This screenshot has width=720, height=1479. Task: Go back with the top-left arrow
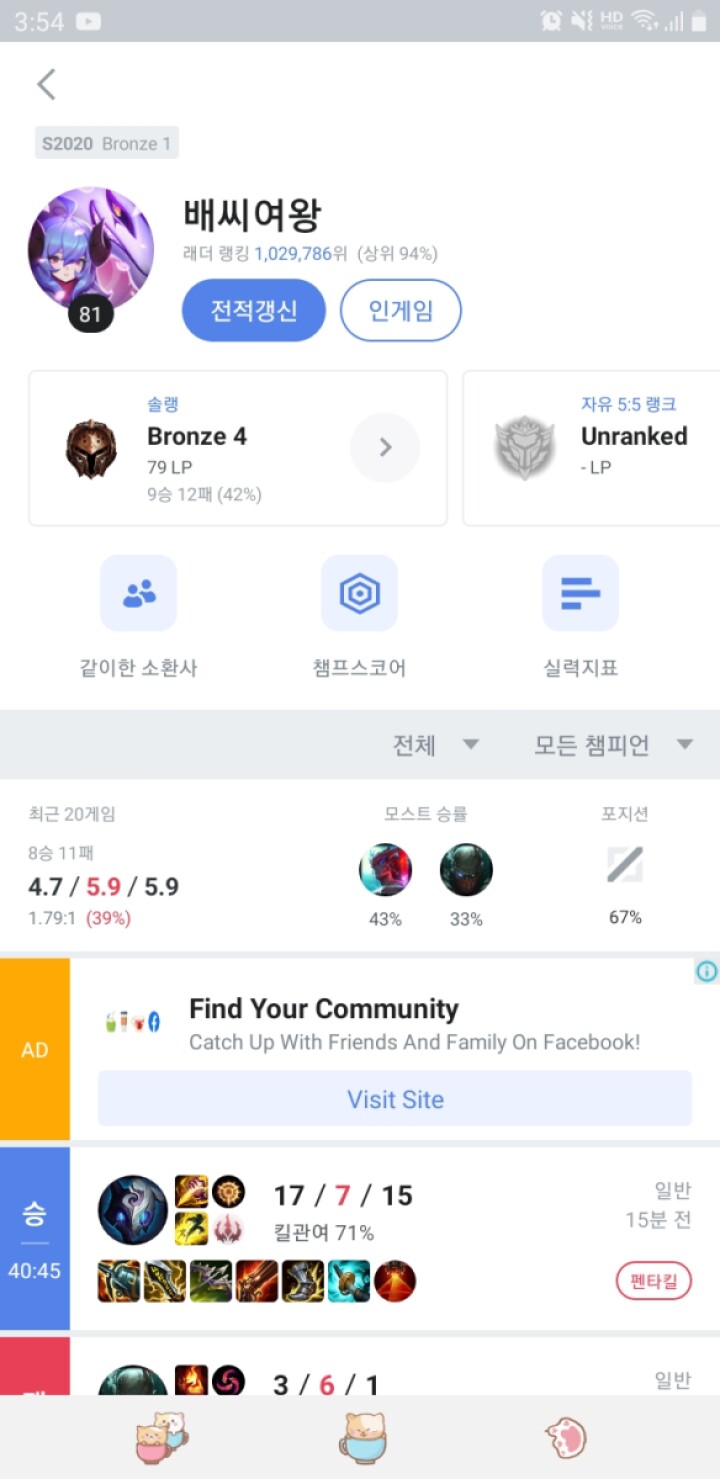(x=46, y=85)
